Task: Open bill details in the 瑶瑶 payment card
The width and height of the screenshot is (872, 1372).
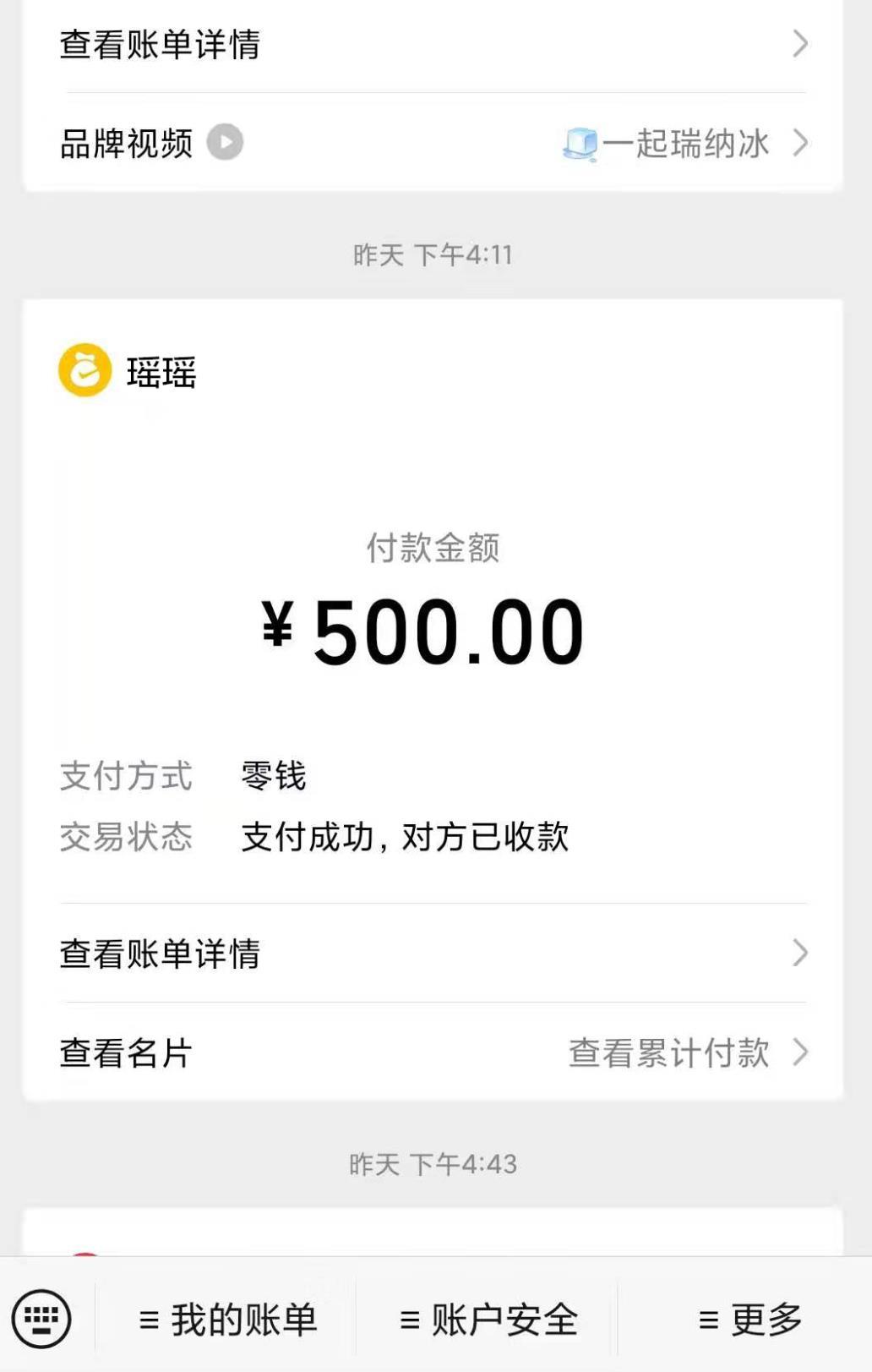Action: [x=433, y=954]
